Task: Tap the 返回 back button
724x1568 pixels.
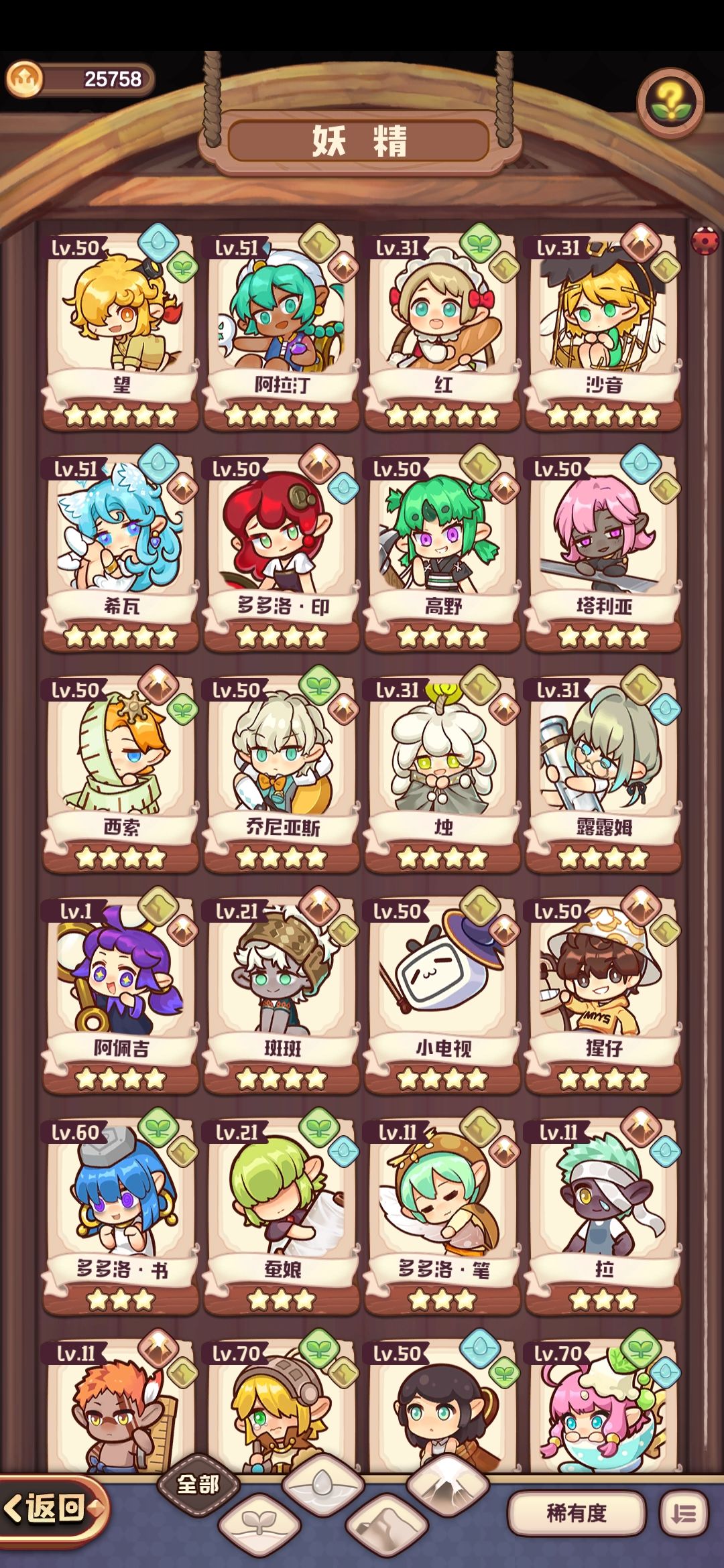Action: 53,1509
